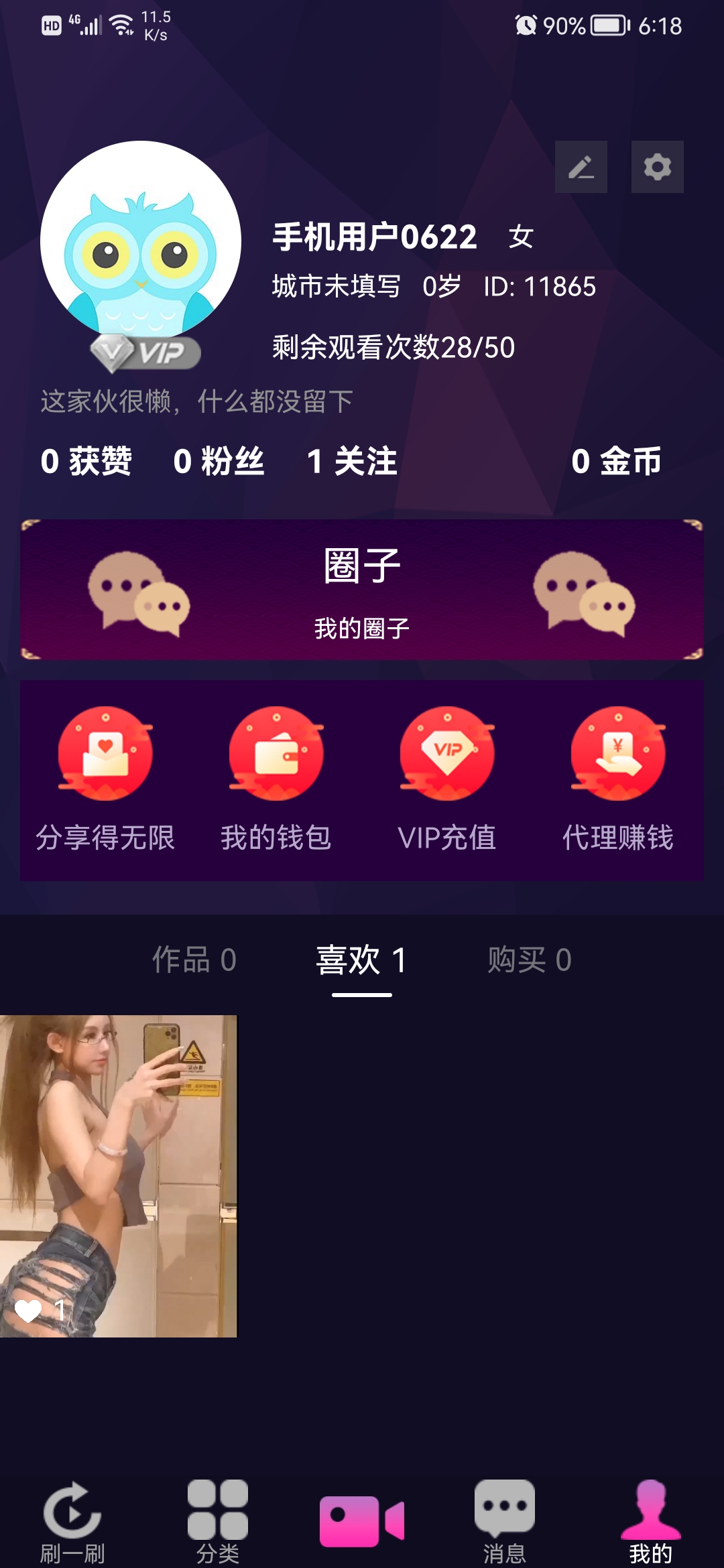724x1568 pixels.
Task: Switch to the 作品 tab
Action: tap(194, 960)
